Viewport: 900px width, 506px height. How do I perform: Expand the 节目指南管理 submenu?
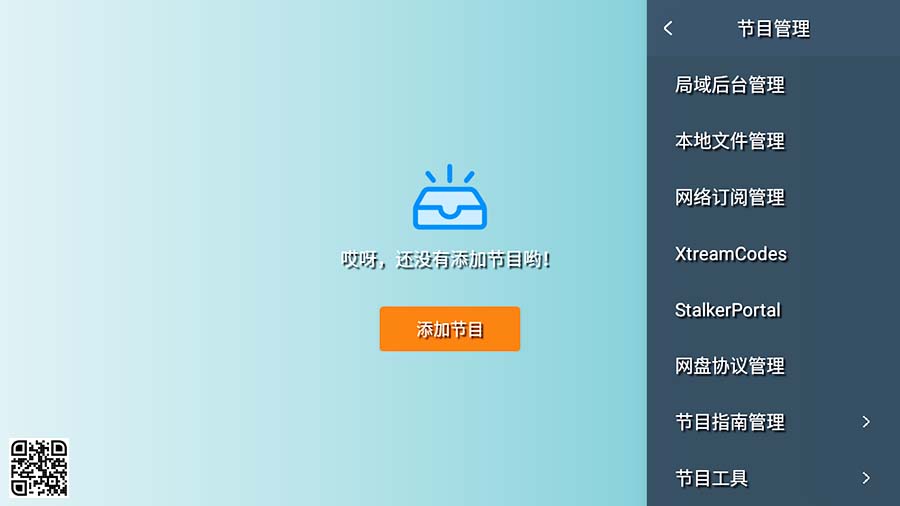[772, 422]
